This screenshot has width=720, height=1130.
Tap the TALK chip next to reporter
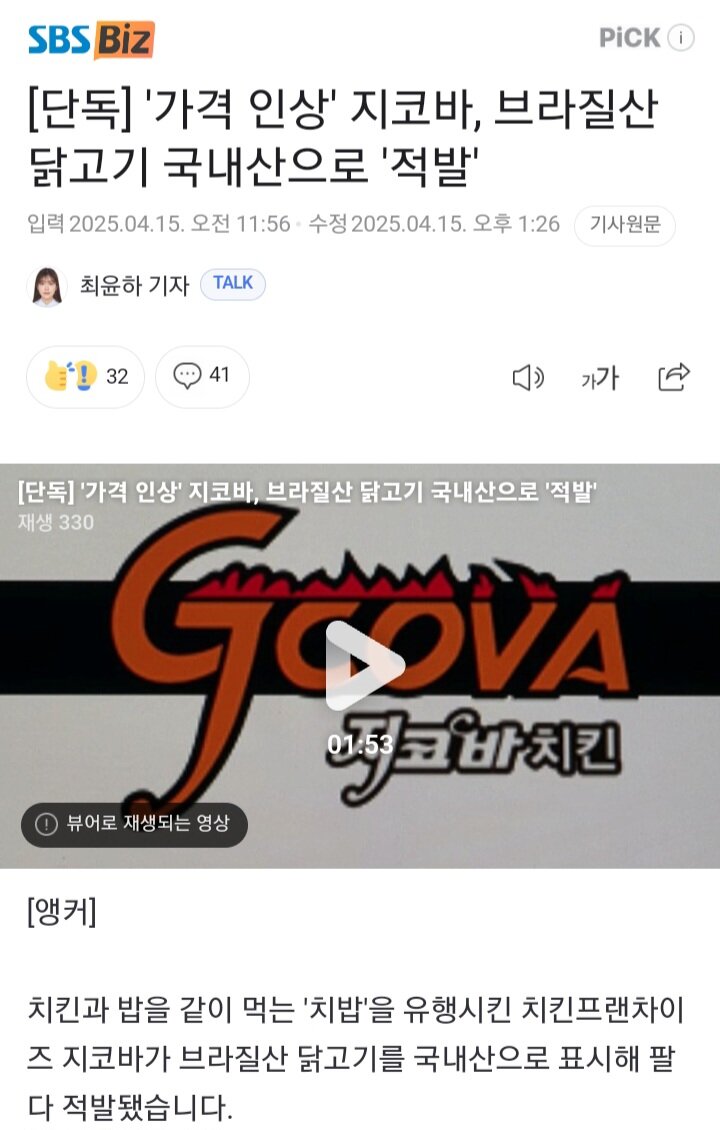pos(232,284)
